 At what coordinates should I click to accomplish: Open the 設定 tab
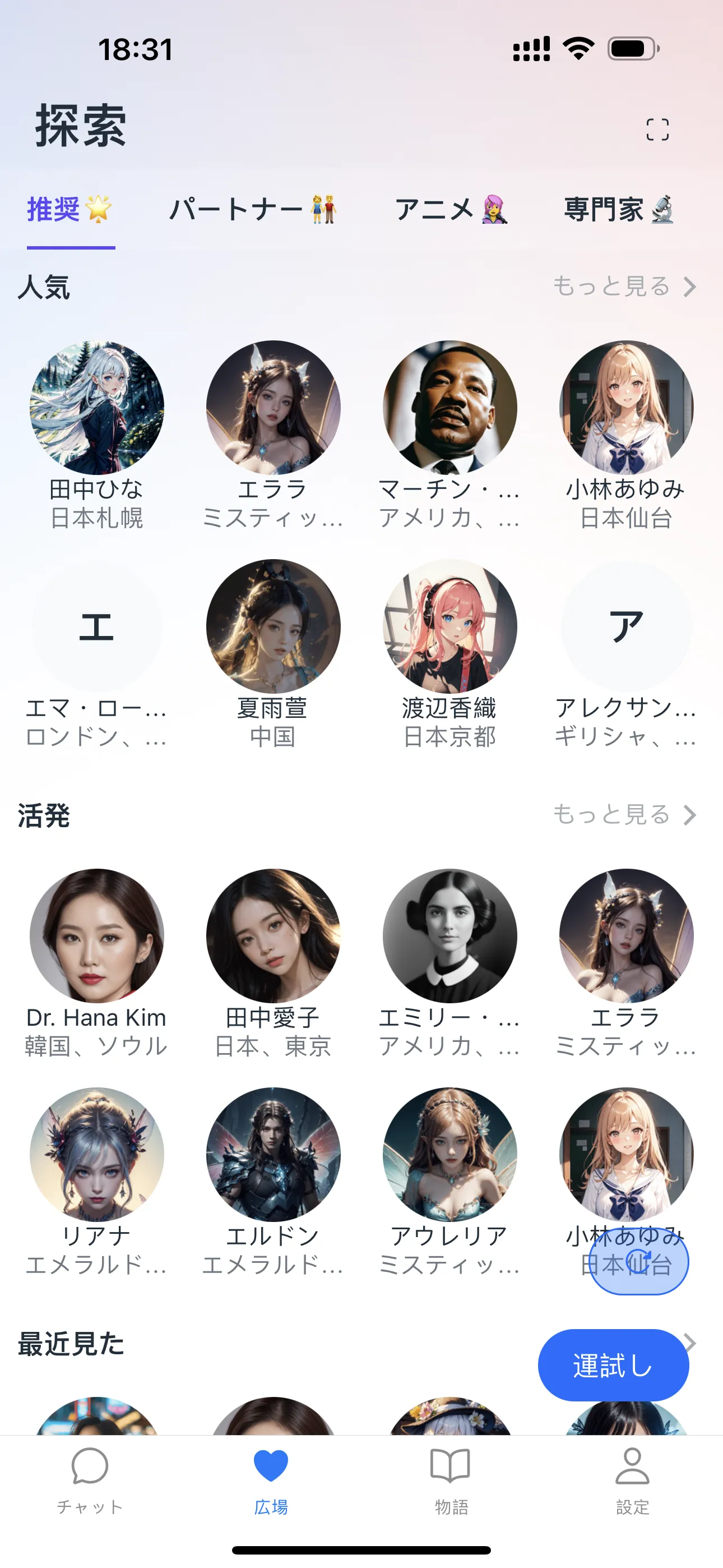coord(632,1479)
